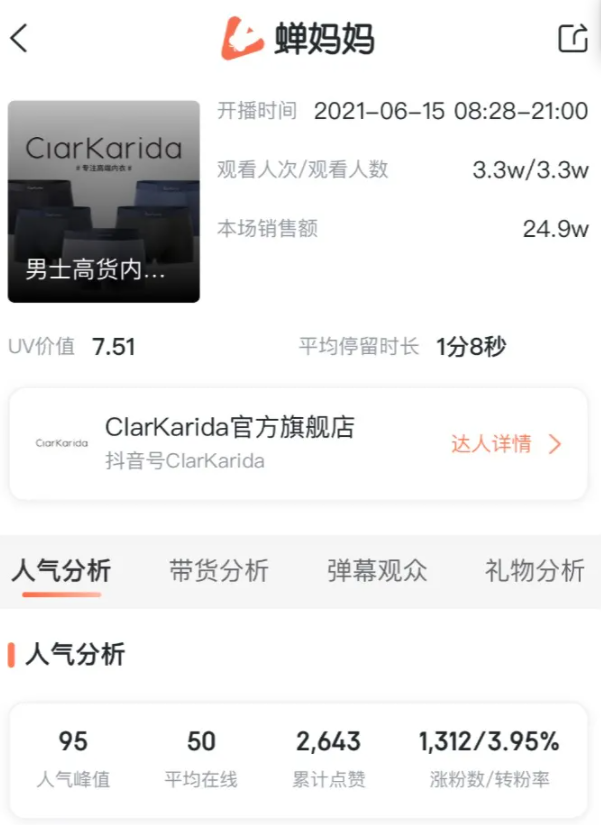This screenshot has width=601, height=825.
Task: Switch to the 人气分析 tab
Action: (x=61, y=571)
